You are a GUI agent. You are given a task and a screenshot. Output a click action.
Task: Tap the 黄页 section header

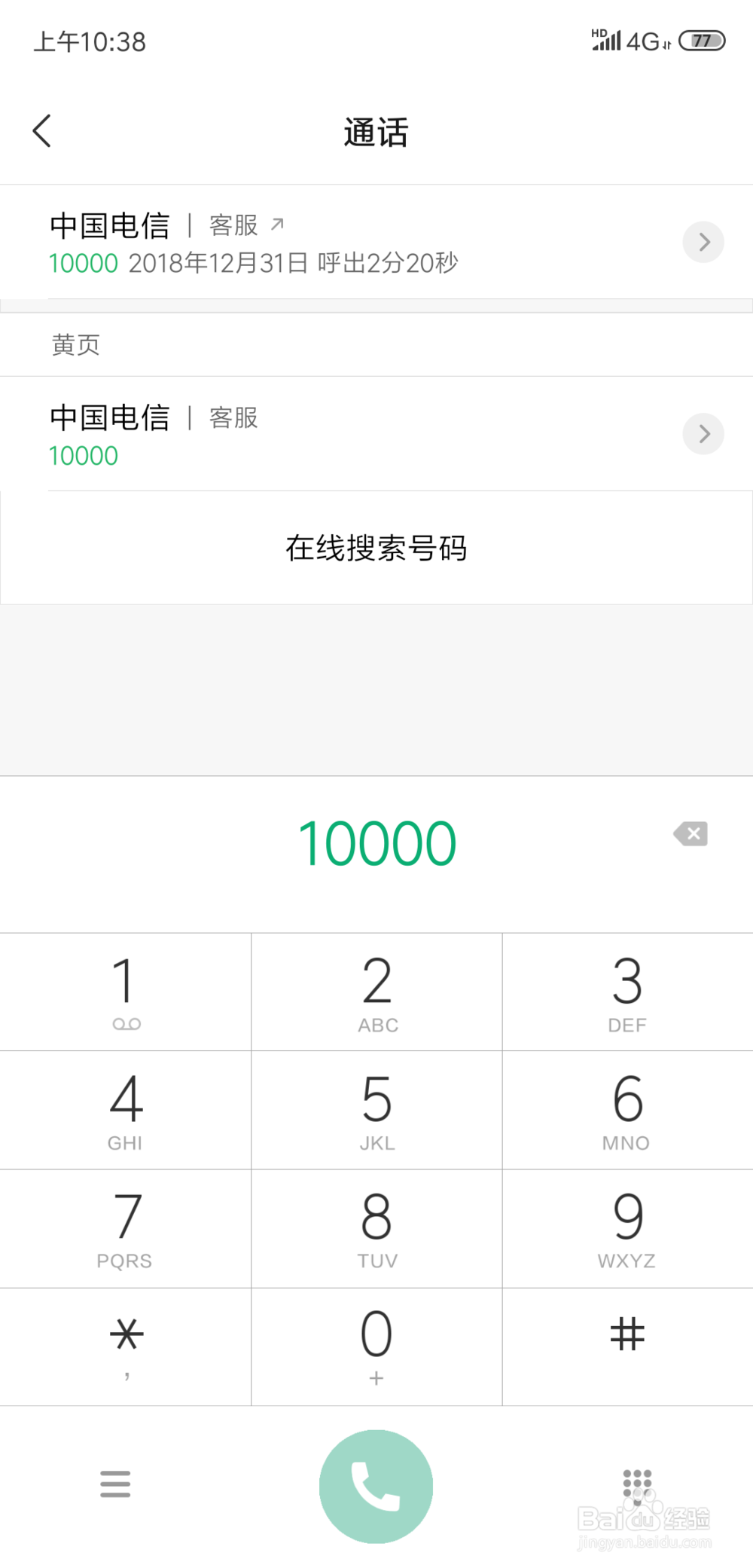click(x=75, y=344)
